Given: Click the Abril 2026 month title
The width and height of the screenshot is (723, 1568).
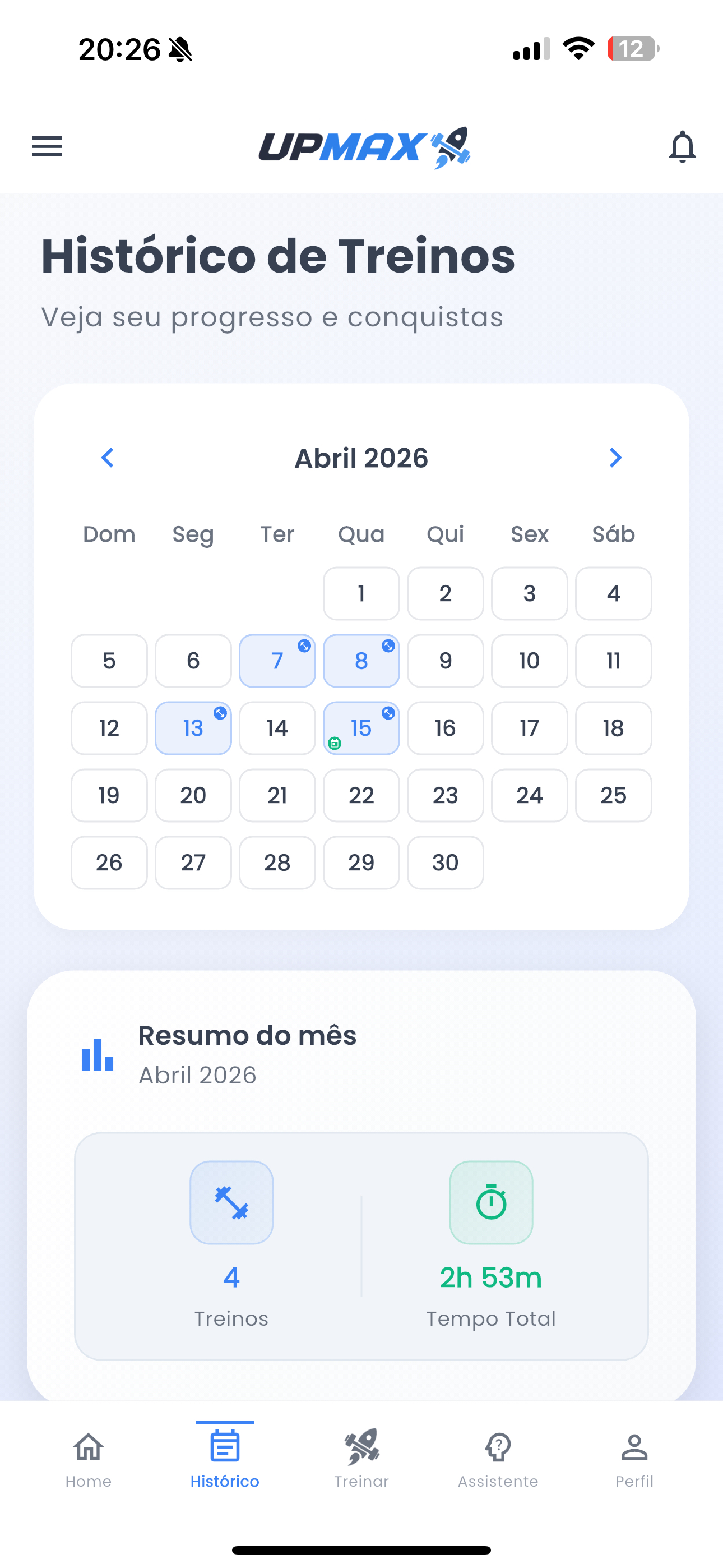Looking at the screenshot, I should pos(361,458).
